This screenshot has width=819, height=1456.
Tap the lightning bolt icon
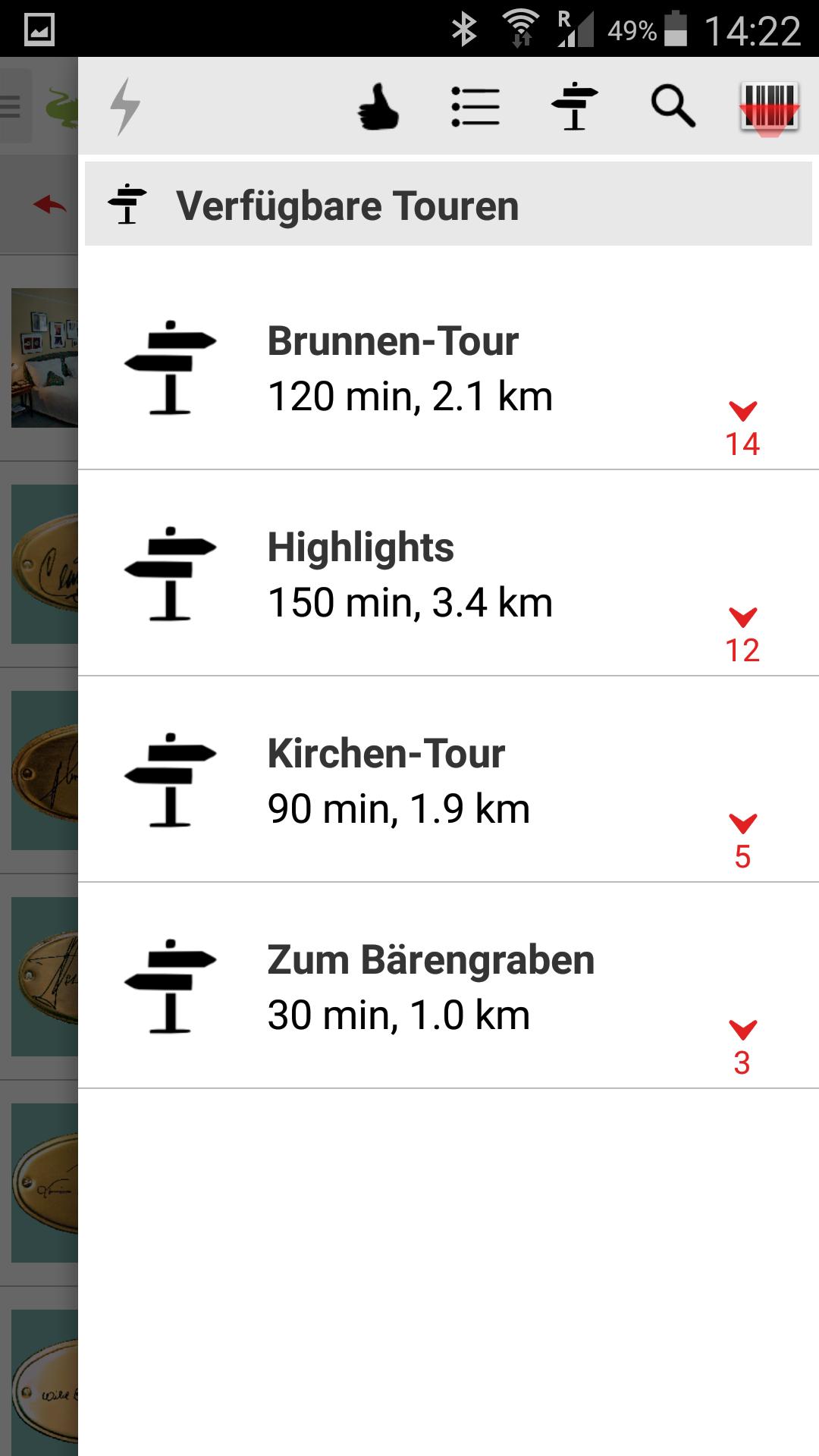click(125, 106)
